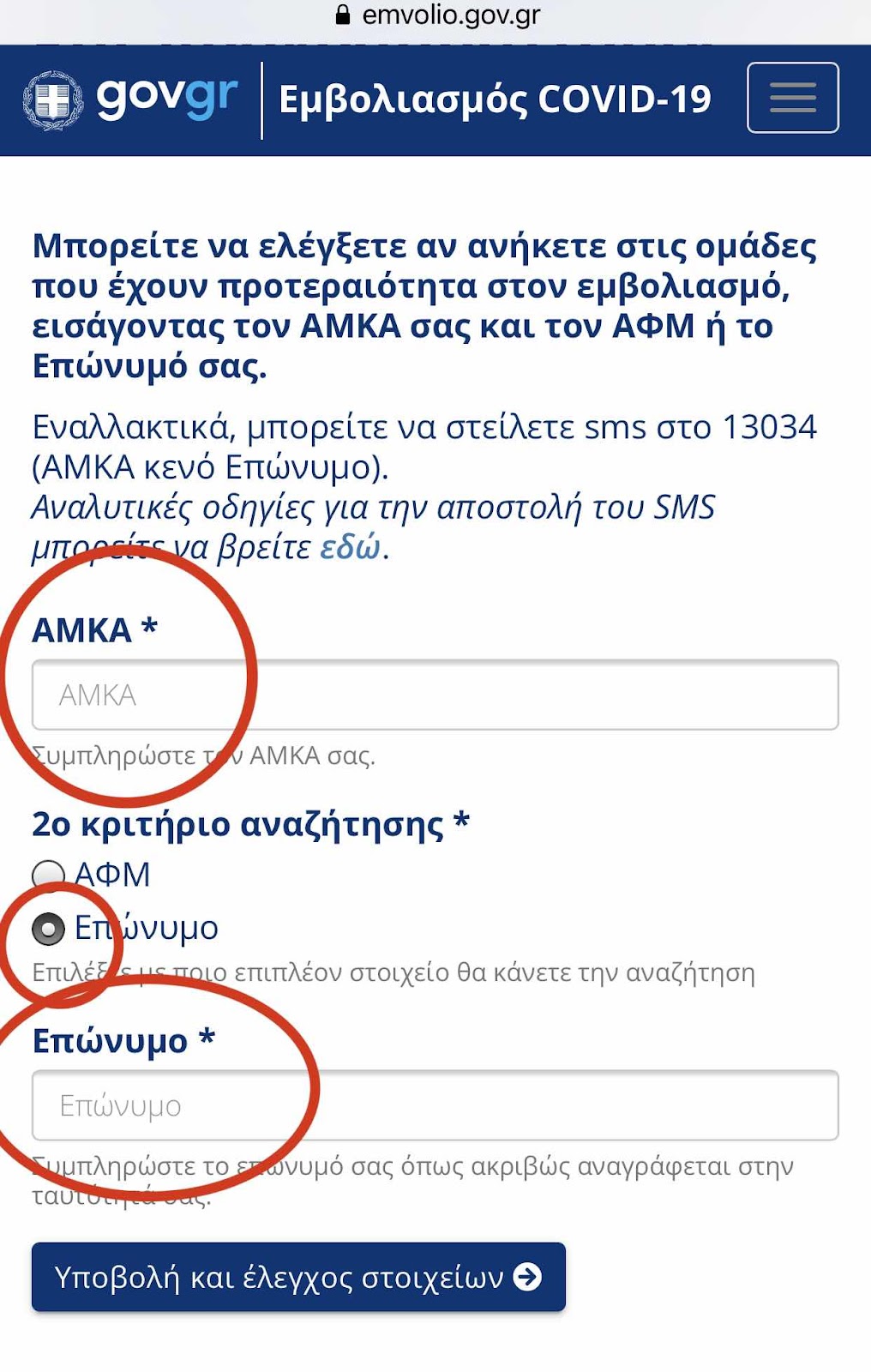The height and width of the screenshot is (1372, 871).
Task: Submit with Υποβολή και έλεγχος στοιχείων
Action: pyautogui.click(x=298, y=1277)
